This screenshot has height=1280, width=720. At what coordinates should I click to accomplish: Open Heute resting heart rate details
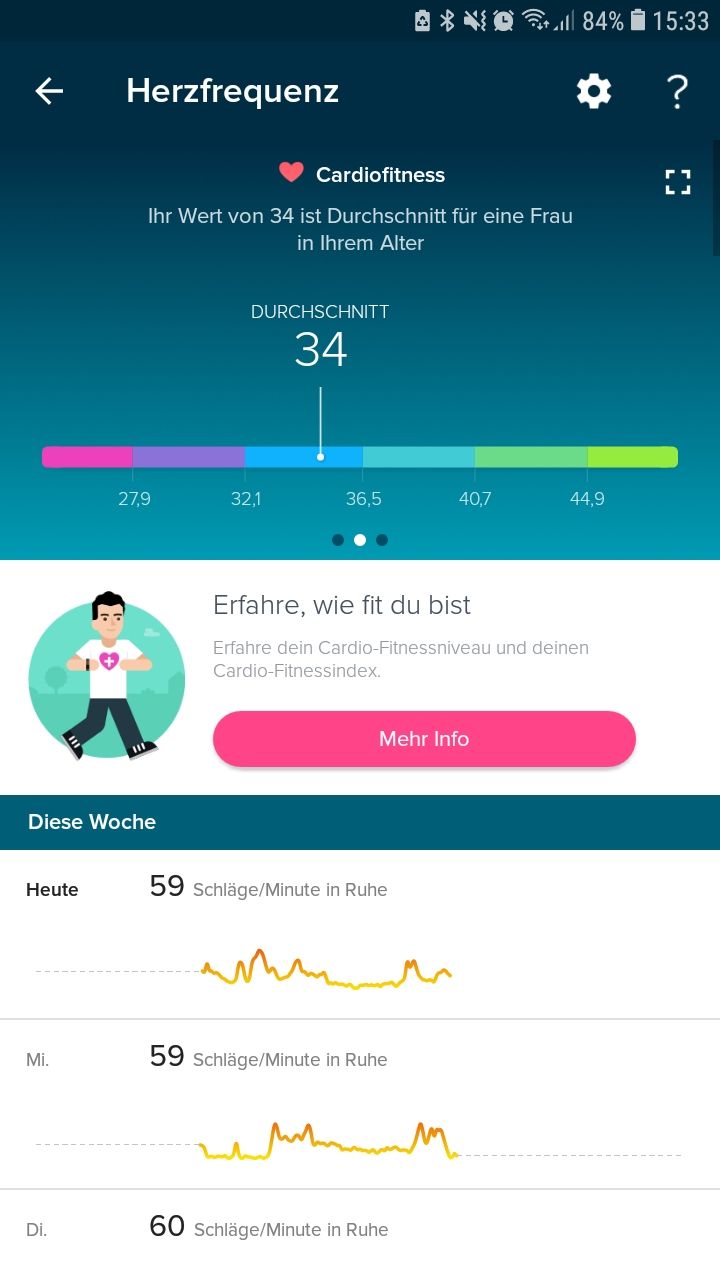(x=360, y=935)
